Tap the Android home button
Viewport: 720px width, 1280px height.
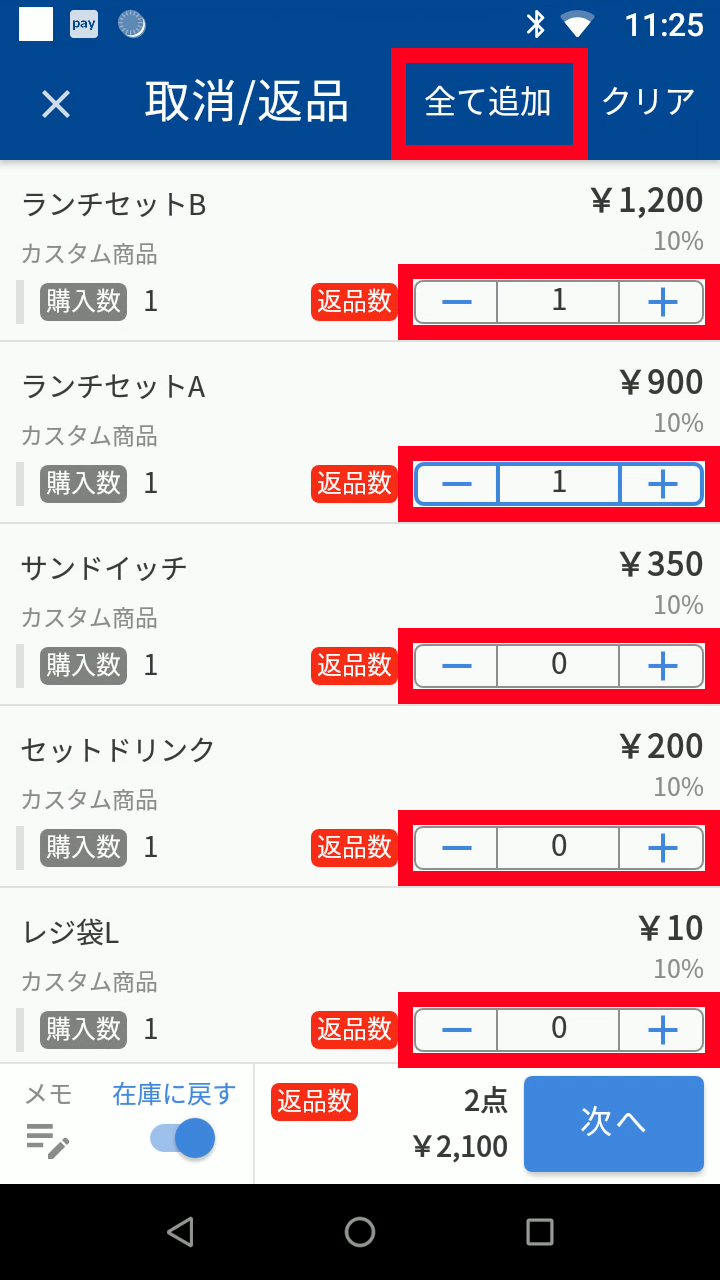(360, 1231)
